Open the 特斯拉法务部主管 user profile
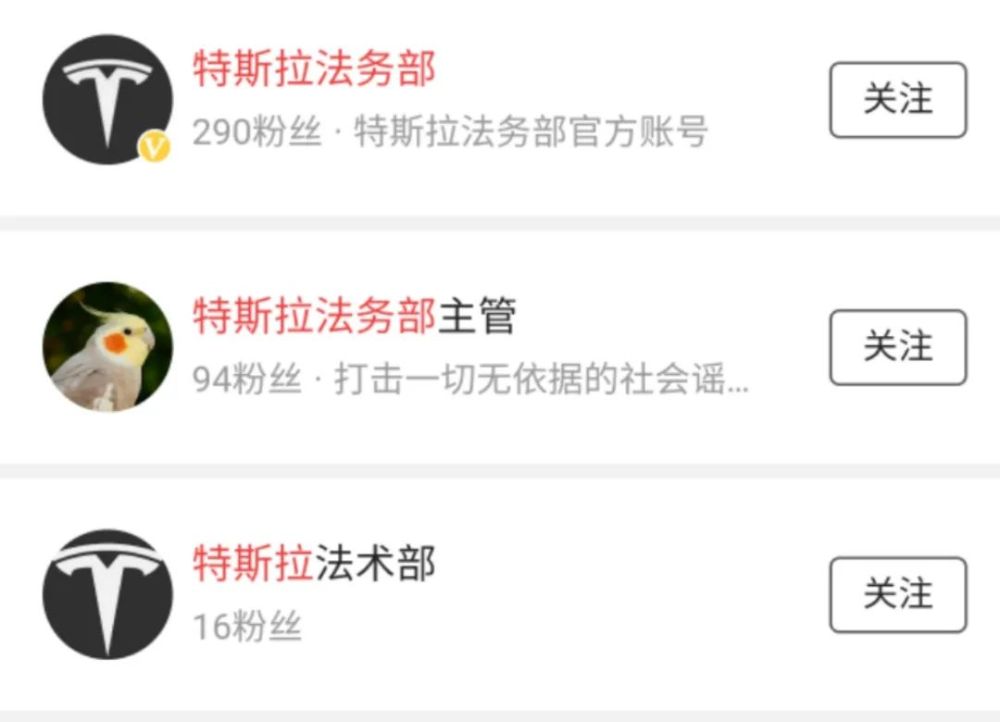 [x=354, y=317]
